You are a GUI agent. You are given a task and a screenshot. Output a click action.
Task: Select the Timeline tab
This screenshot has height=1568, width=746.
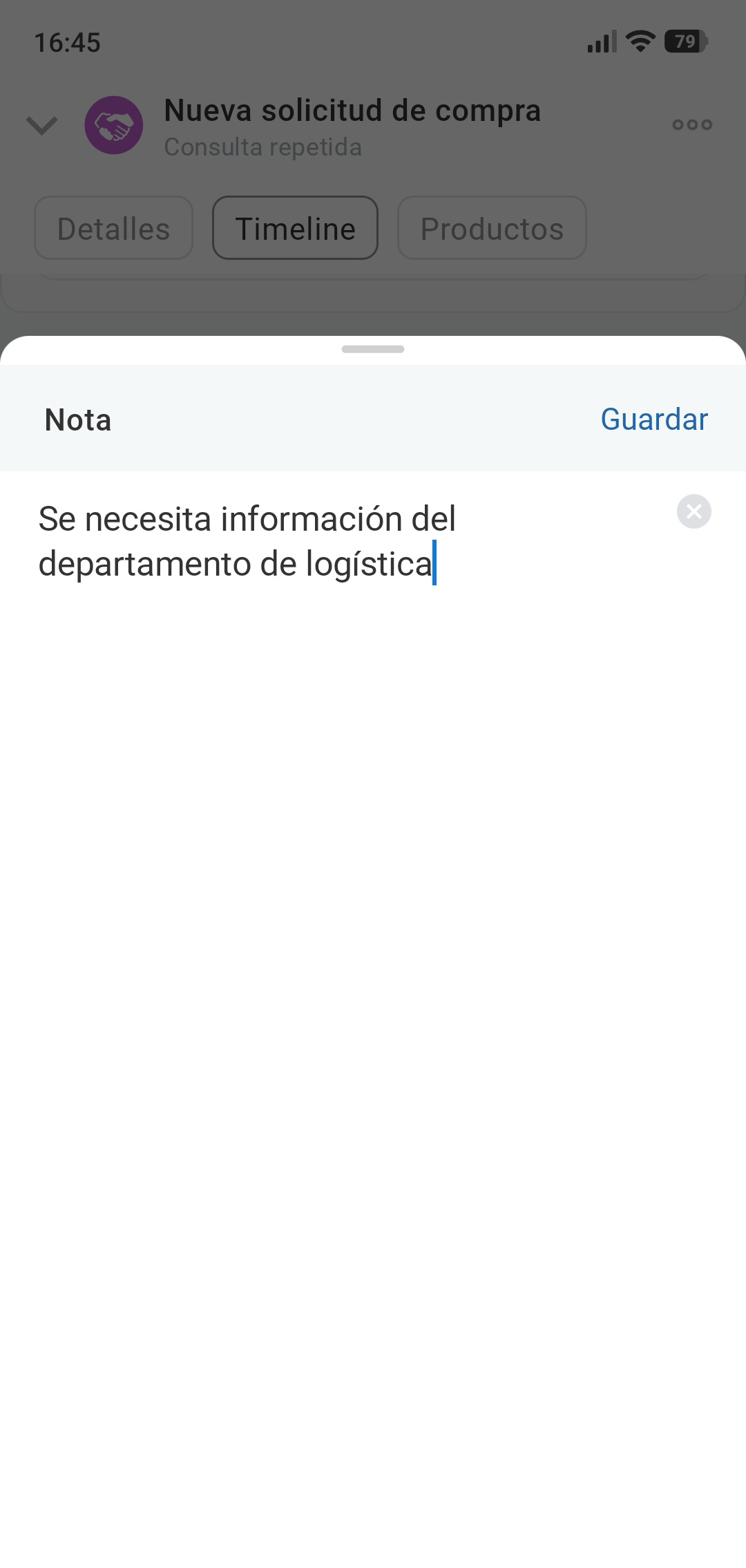point(295,229)
